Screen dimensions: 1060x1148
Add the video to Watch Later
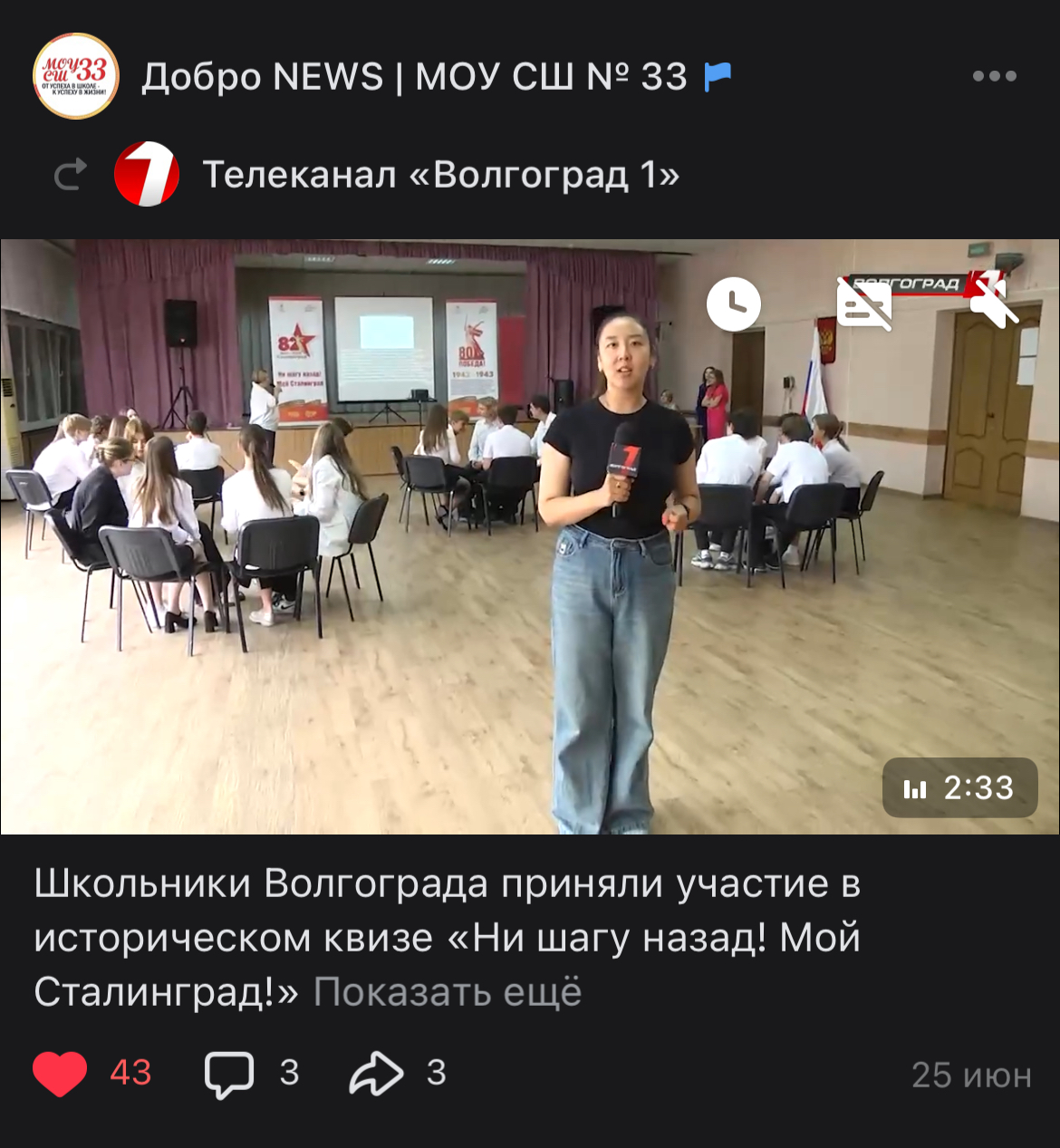(x=733, y=304)
